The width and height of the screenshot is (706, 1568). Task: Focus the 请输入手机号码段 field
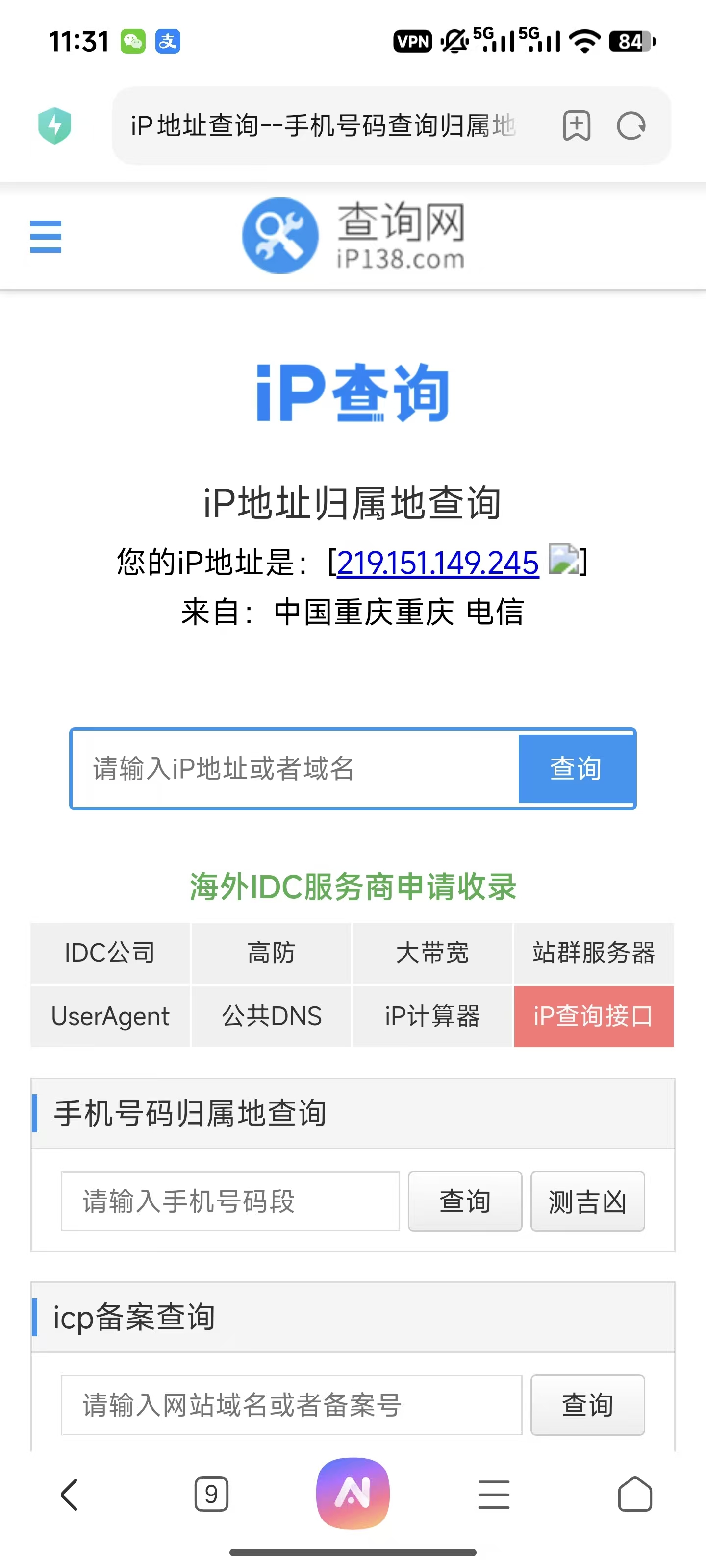[230, 1201]
